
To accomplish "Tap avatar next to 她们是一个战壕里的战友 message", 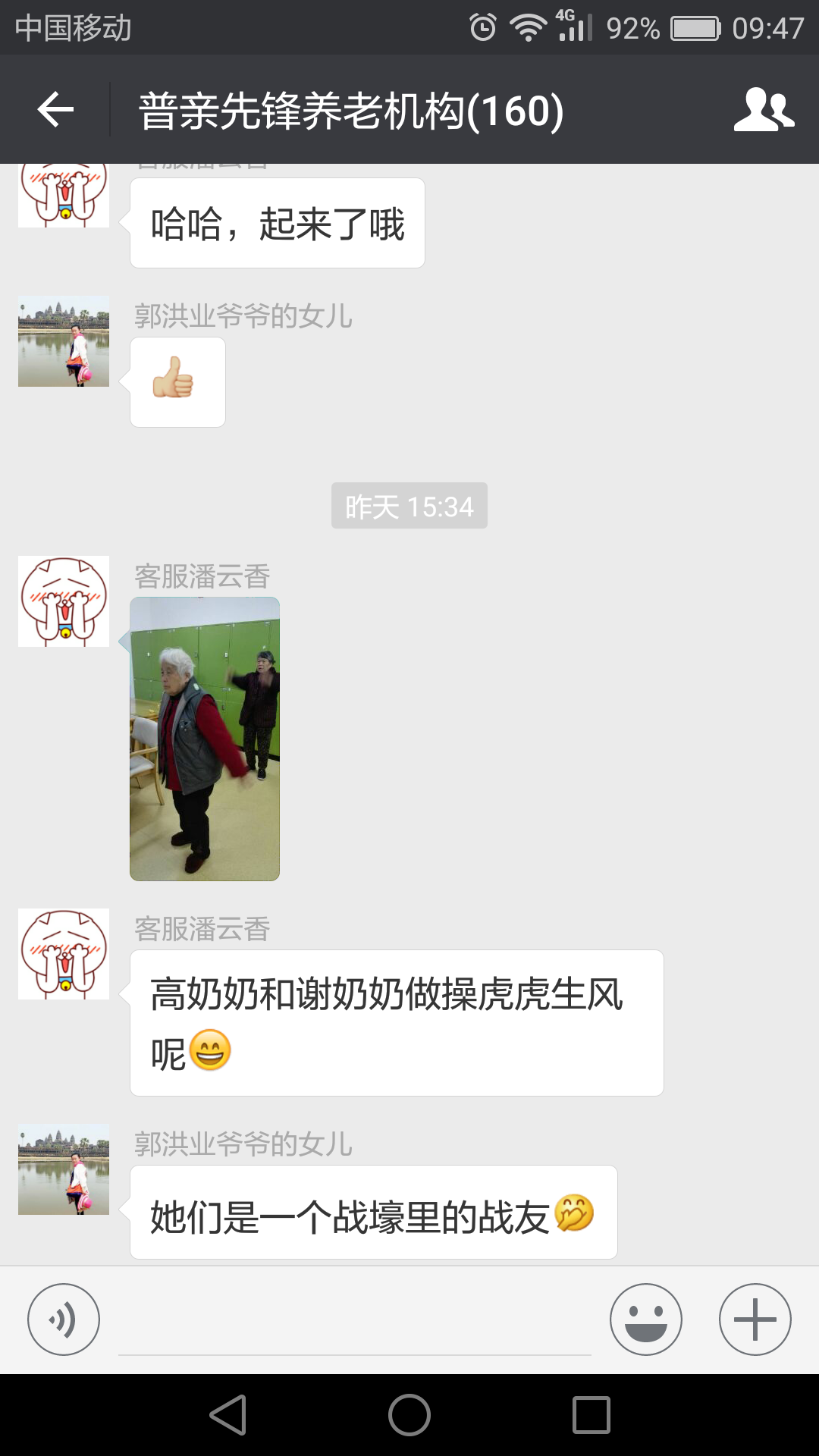I will coord(64,1169).
